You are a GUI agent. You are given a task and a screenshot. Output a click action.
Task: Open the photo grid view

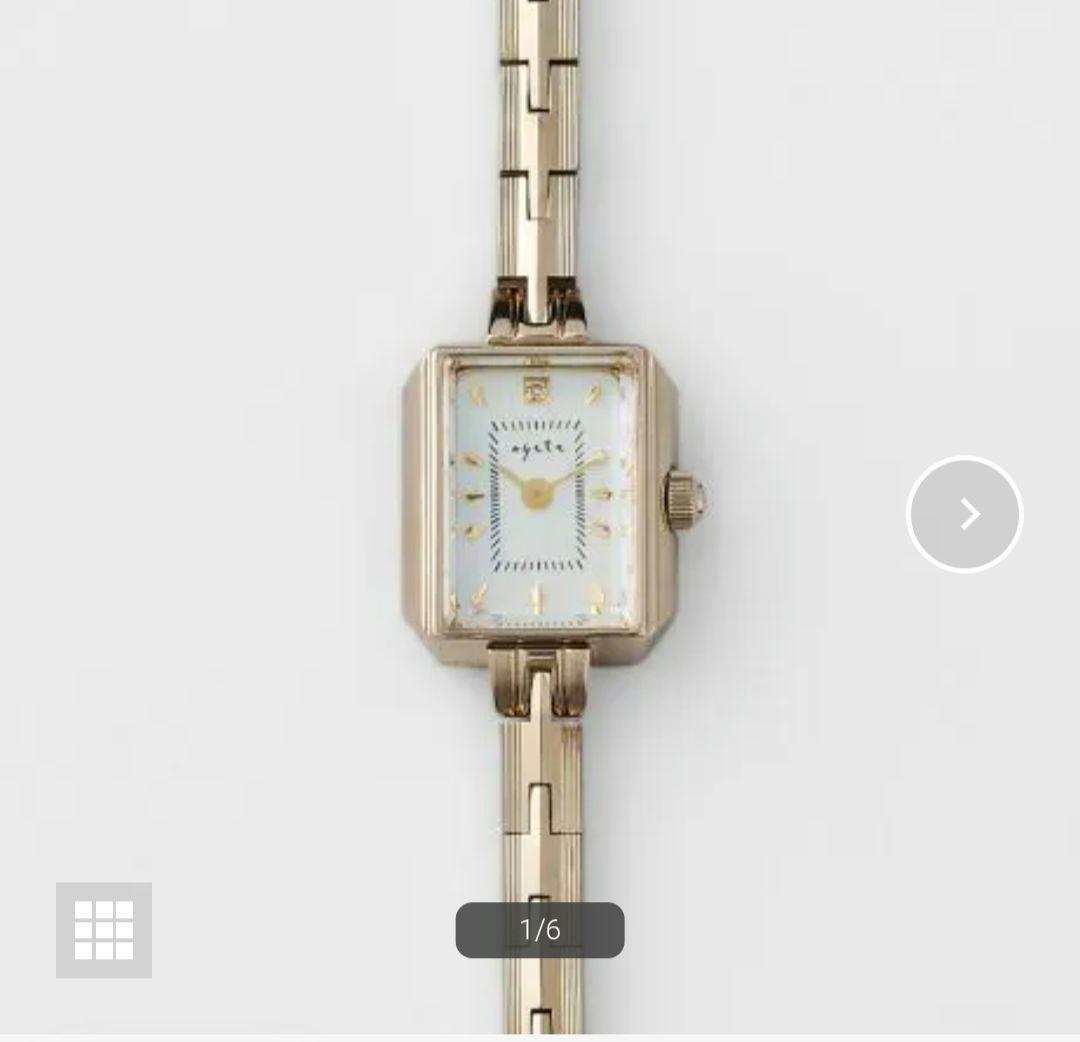pyautogui.click(x=104, y=929)
